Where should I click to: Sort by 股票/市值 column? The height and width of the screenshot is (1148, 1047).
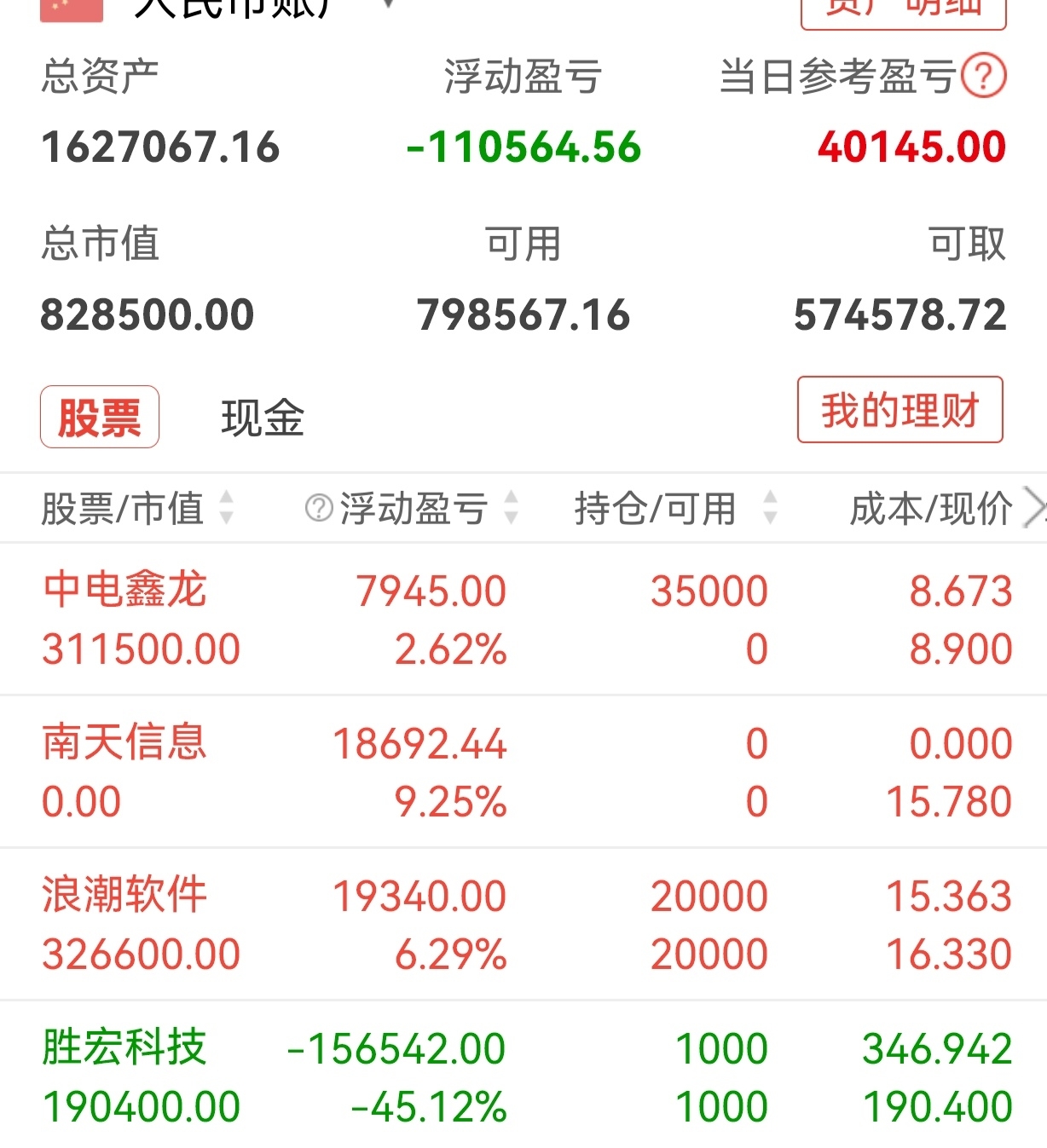click(x=136, y=508)
